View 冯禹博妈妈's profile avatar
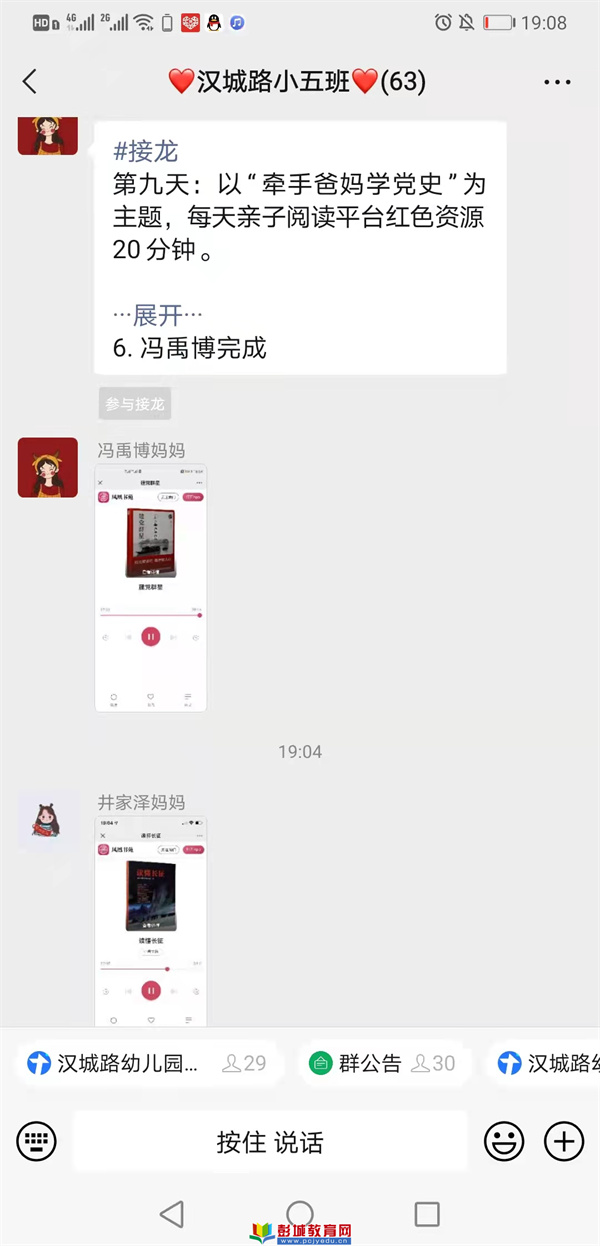Screen dimensions: 600x1246 coord(47,467)
